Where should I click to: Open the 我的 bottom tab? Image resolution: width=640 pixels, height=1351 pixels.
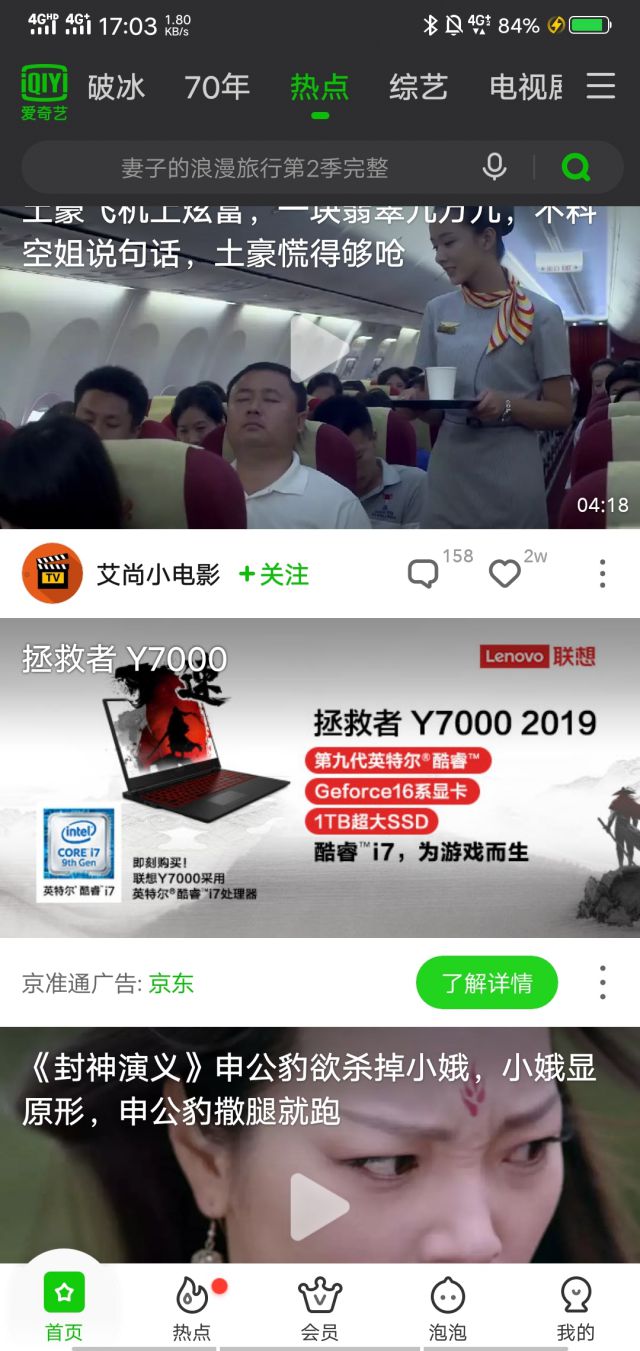coord(575,1308)
